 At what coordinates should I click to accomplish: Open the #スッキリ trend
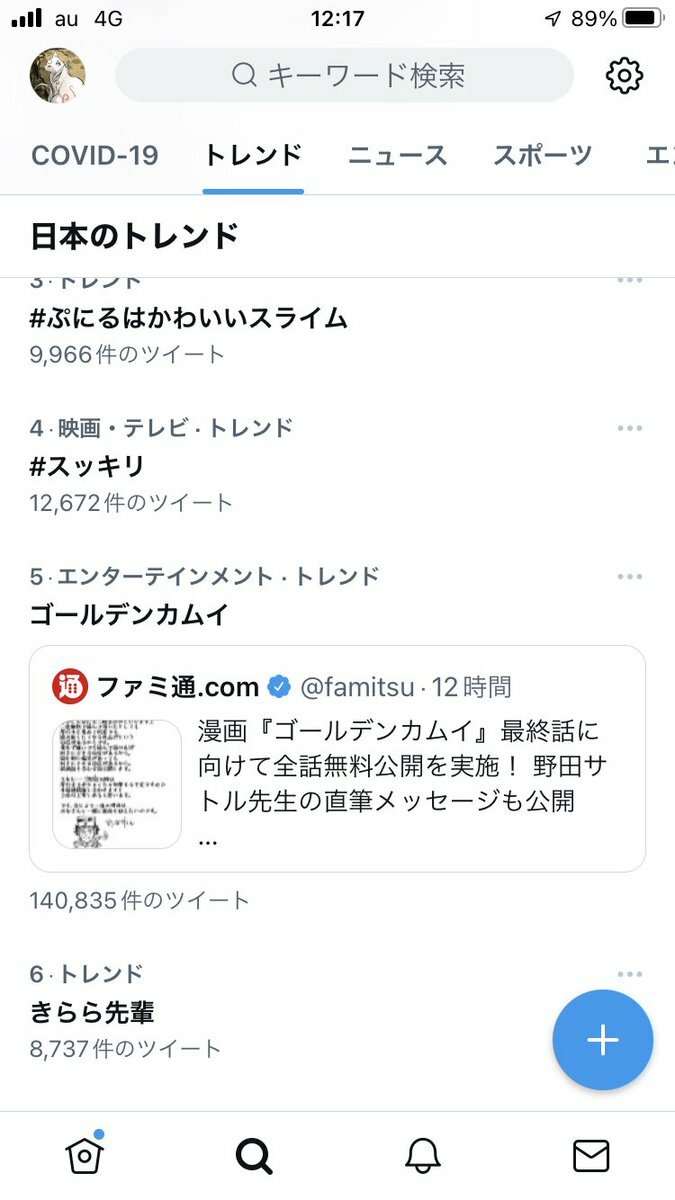tap(88, 466)
